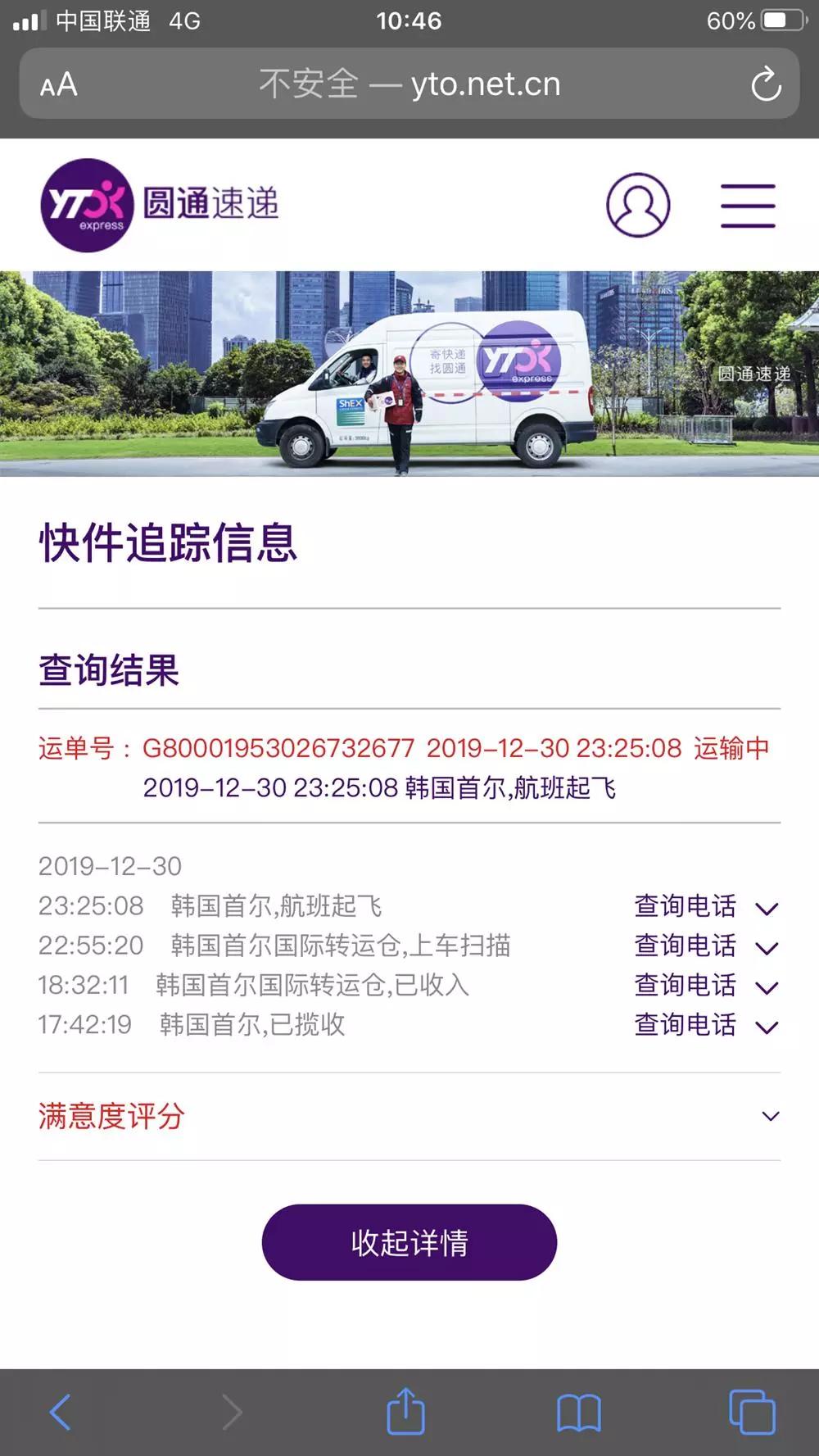This screenshot has width=819, height=1456.
Task: Click the tracking number G80001953026732677
Action: click(x=278, y=748)
